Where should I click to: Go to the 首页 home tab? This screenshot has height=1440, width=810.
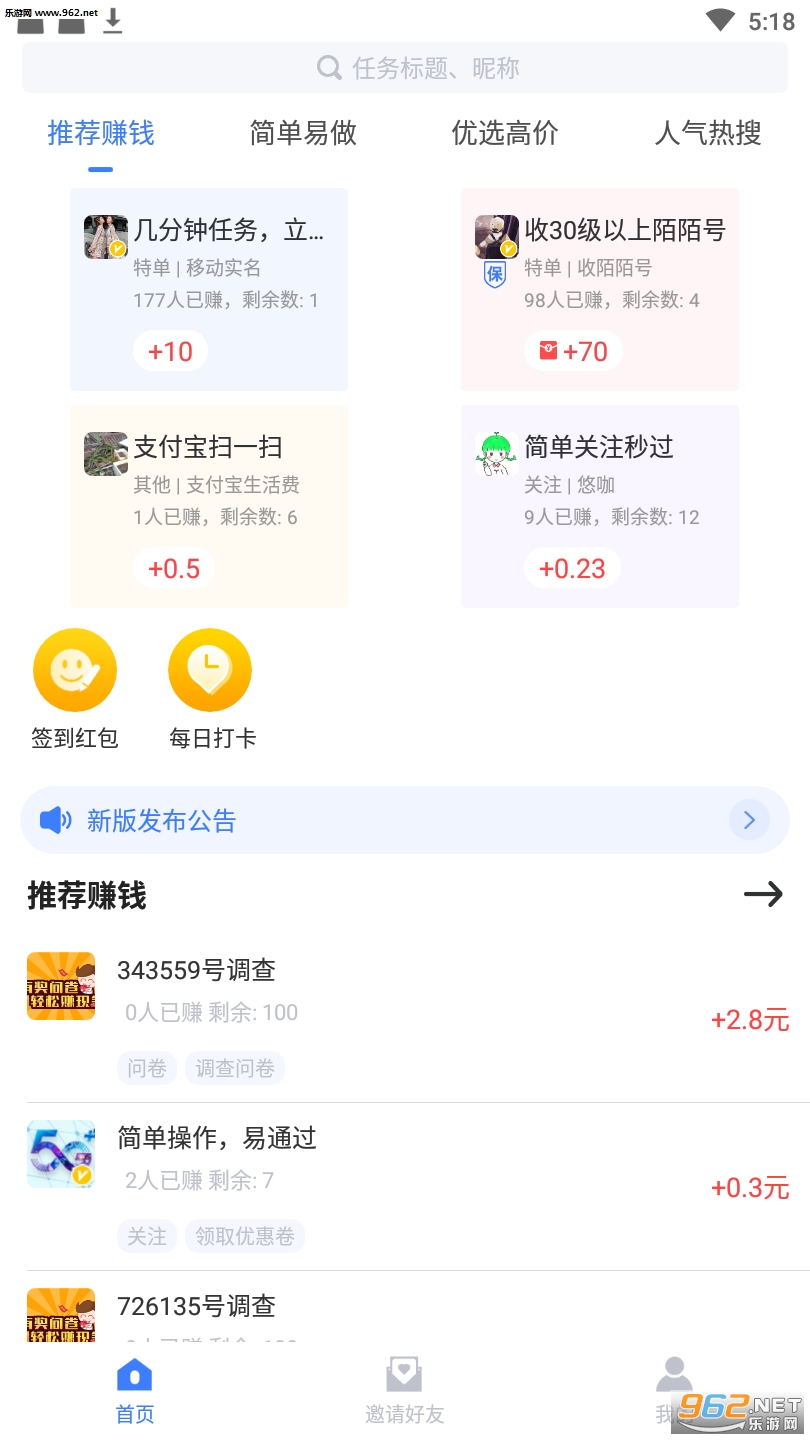(x=135, y=1390)
